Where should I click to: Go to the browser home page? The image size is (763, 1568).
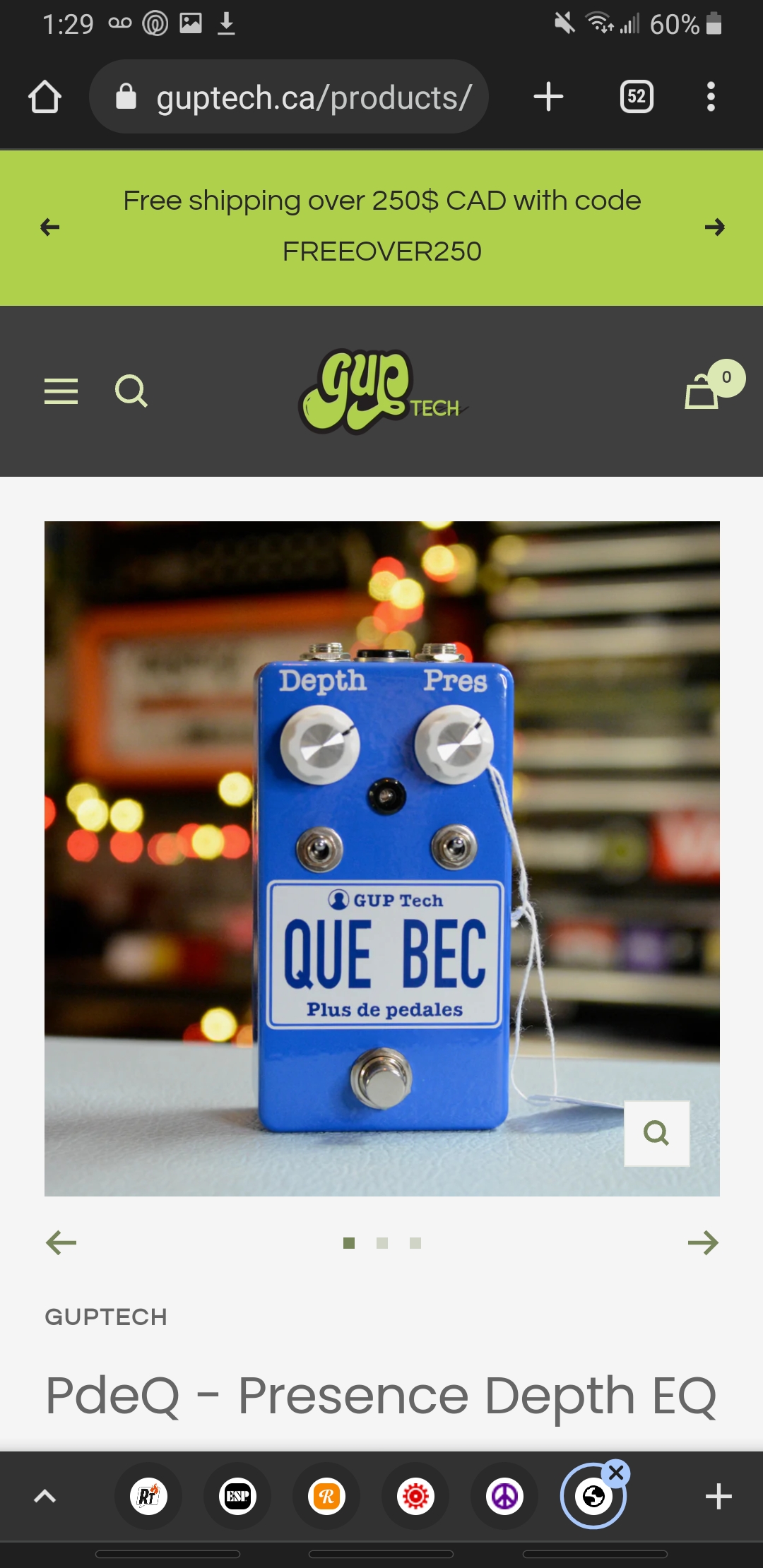pyautogui.click(x=45, y=97)
